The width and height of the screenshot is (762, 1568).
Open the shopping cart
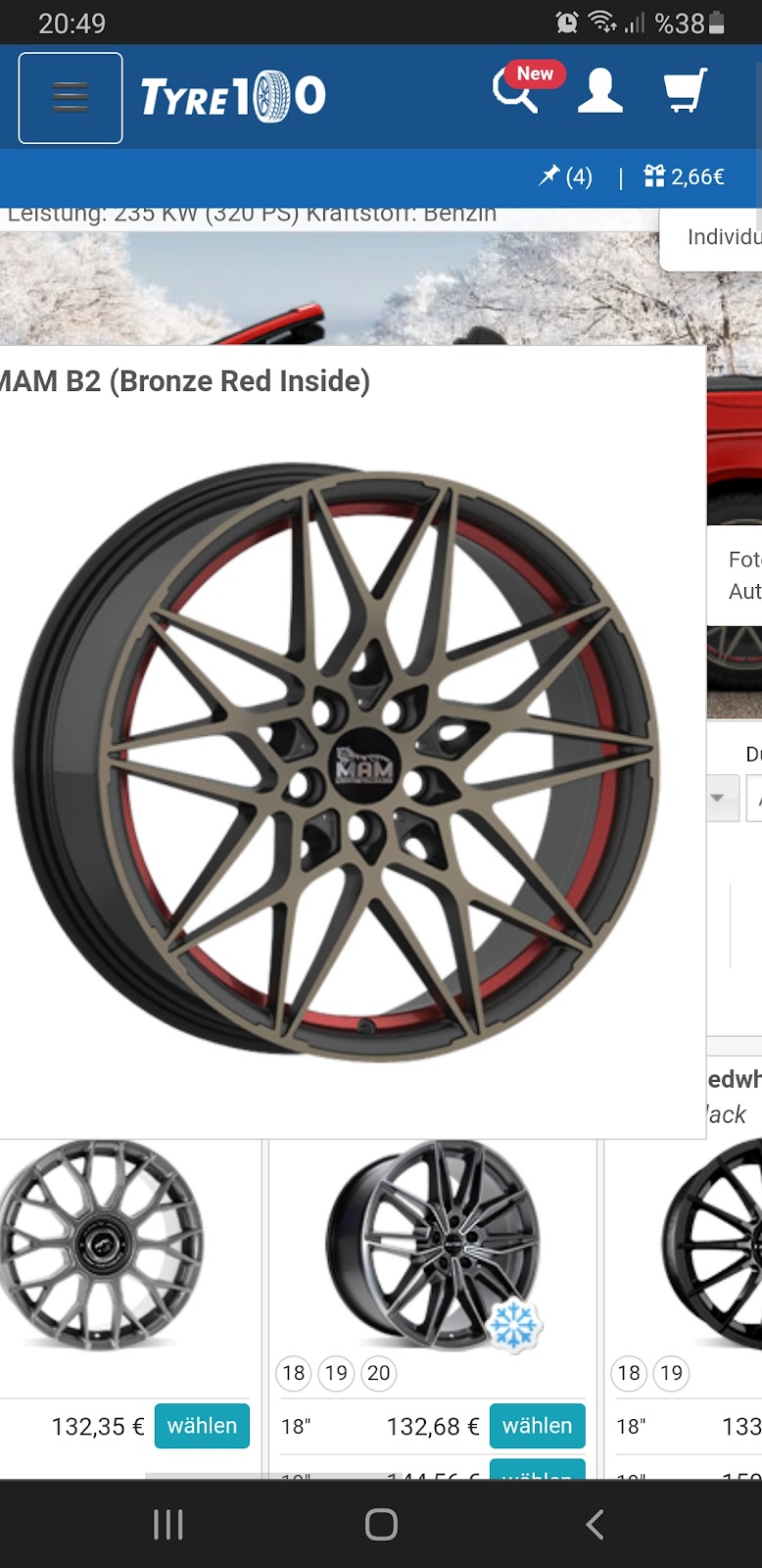685,91
